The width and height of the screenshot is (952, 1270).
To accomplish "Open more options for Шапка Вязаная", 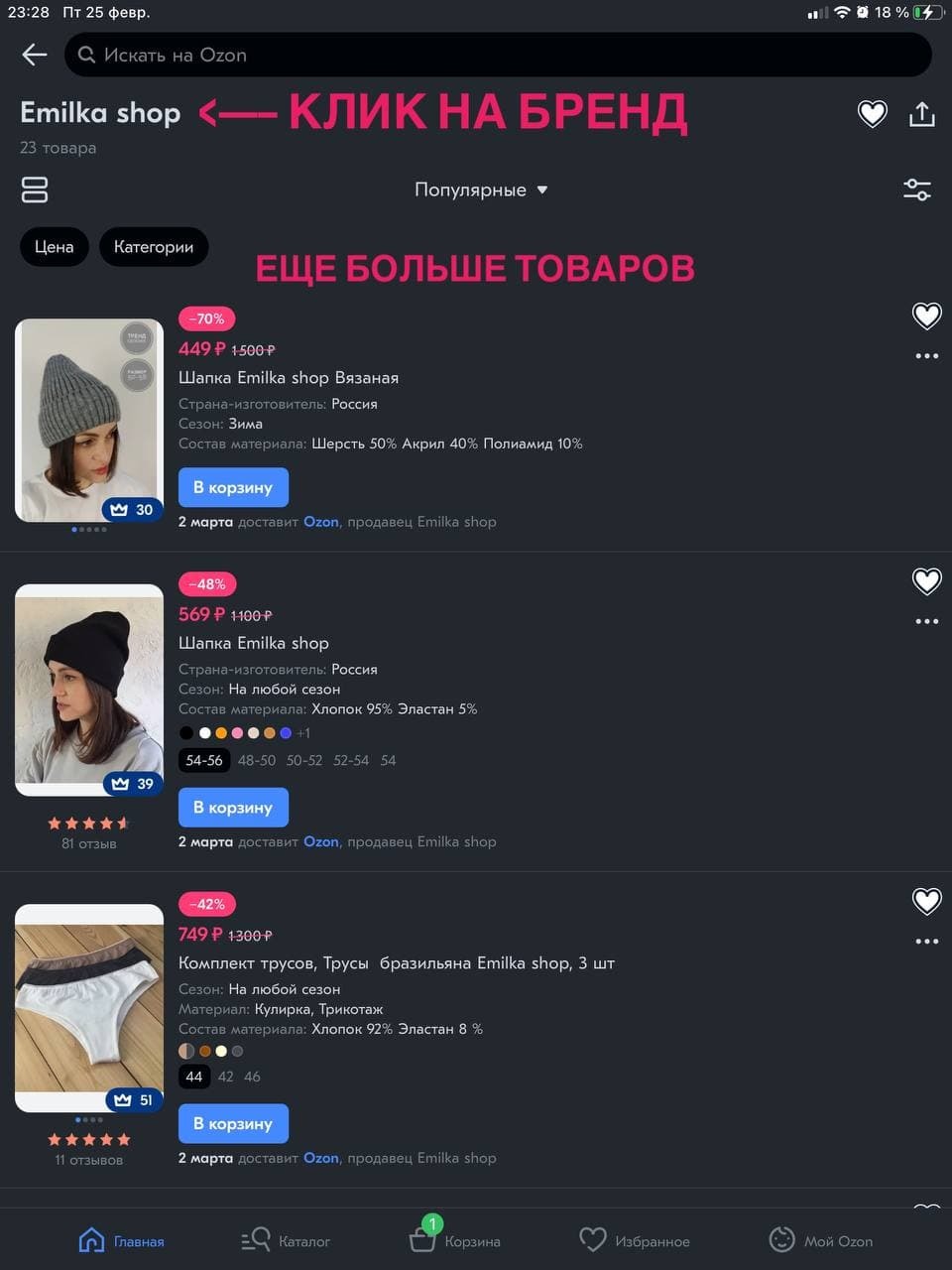I will tap(926, 356).
